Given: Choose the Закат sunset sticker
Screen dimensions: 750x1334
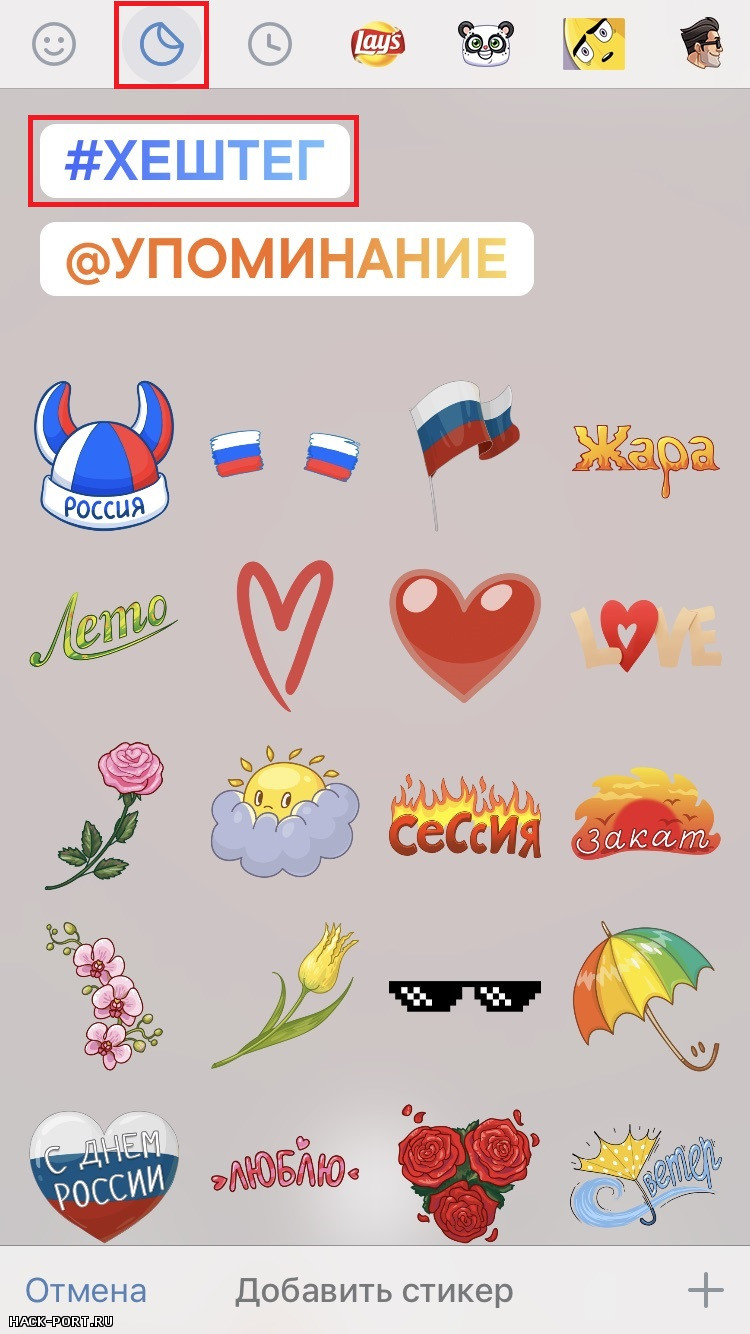Looking at the screenshot, I should 645,815.
